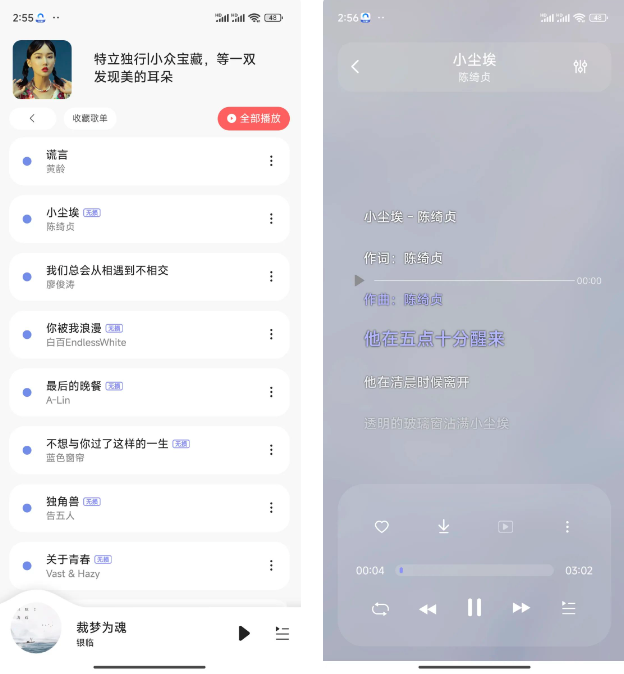Screen dimensions: 624x674
Task: Toggle the repeat mode
Action: coord(380,608)
